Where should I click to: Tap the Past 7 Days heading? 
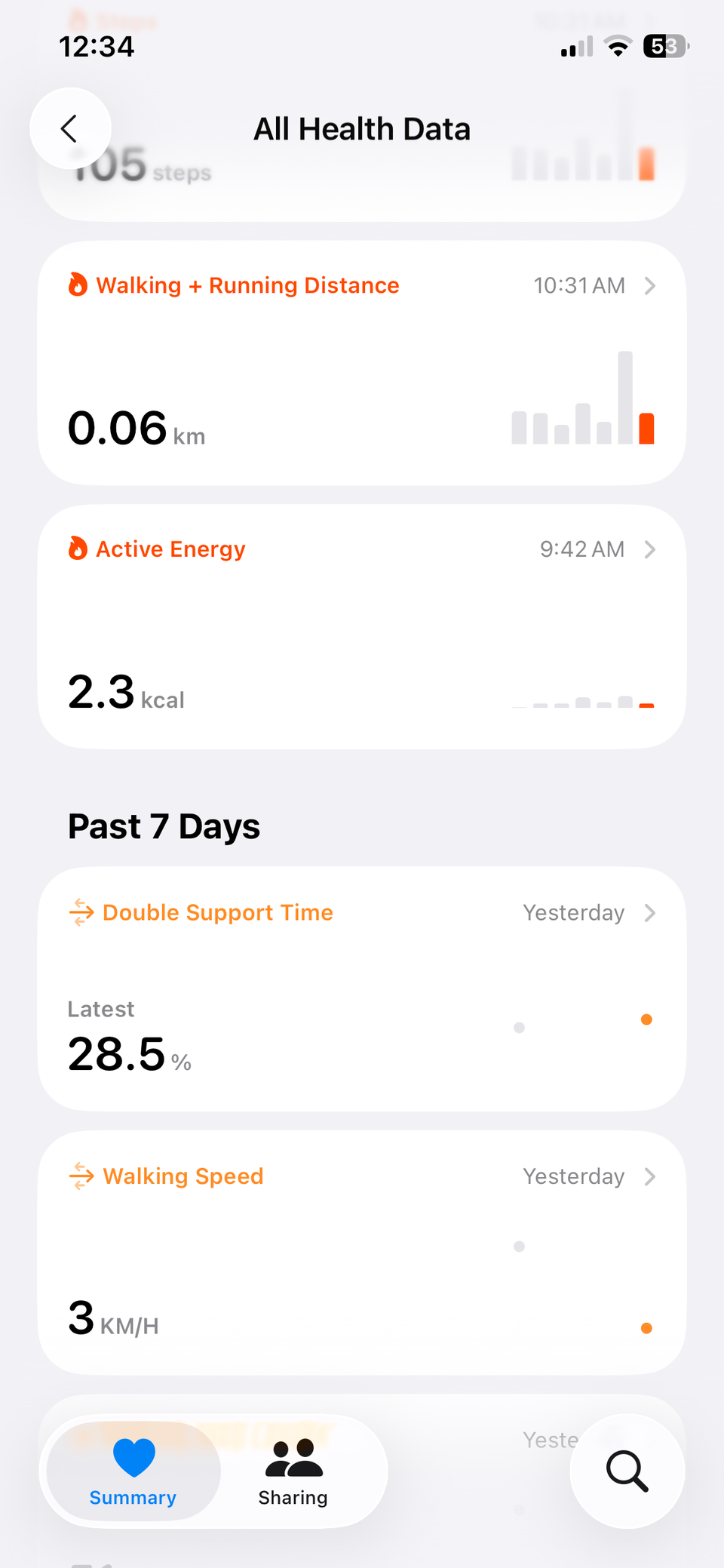[164, 826]
